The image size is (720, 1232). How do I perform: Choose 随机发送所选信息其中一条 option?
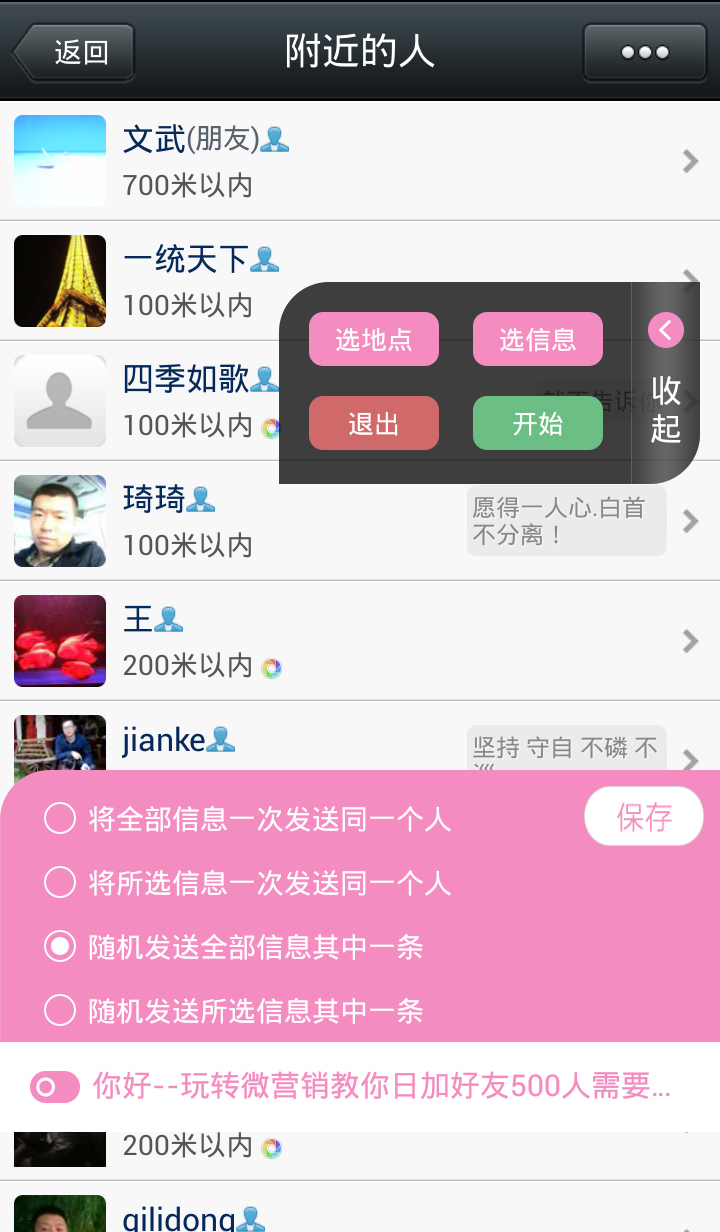point(60,1011)
